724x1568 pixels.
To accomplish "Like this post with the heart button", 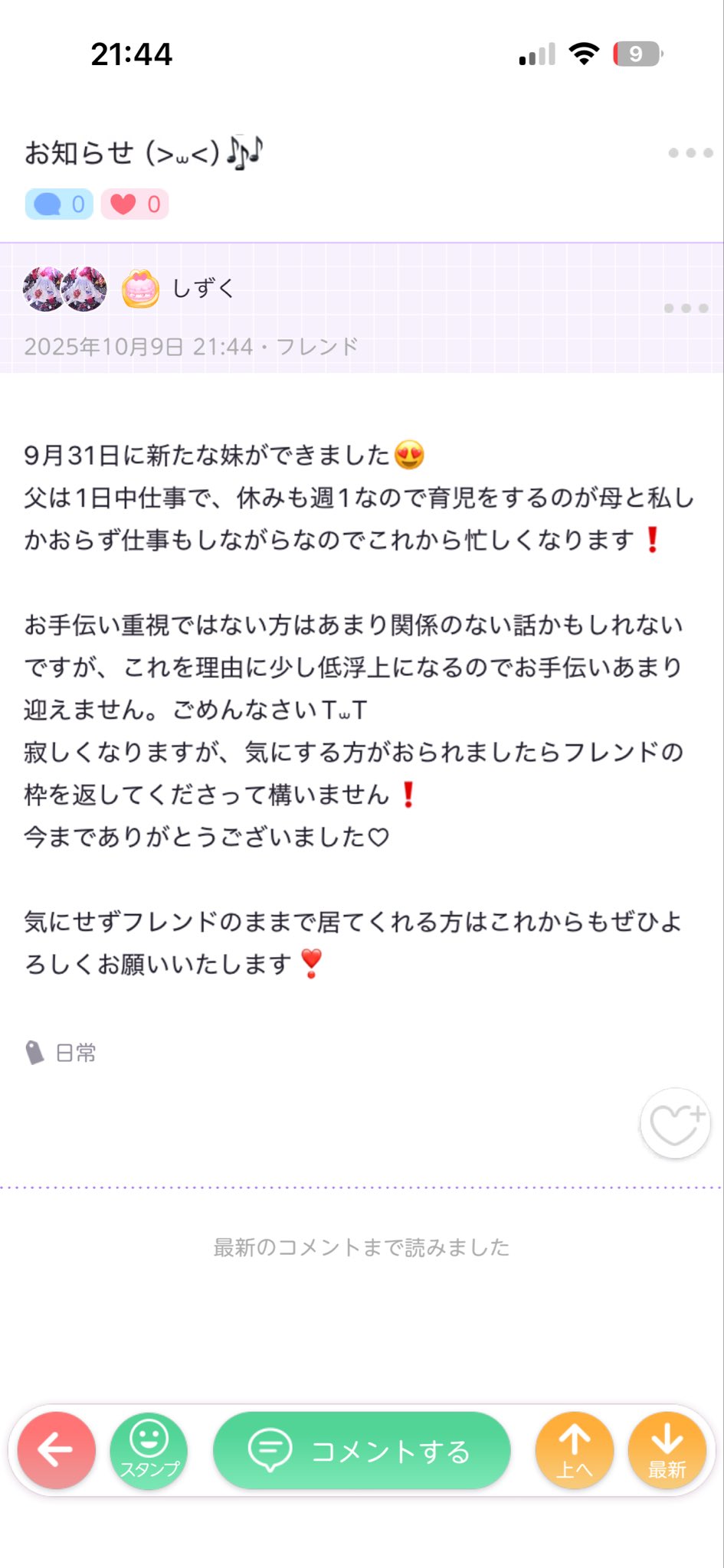I will [x=675, y=1122].
